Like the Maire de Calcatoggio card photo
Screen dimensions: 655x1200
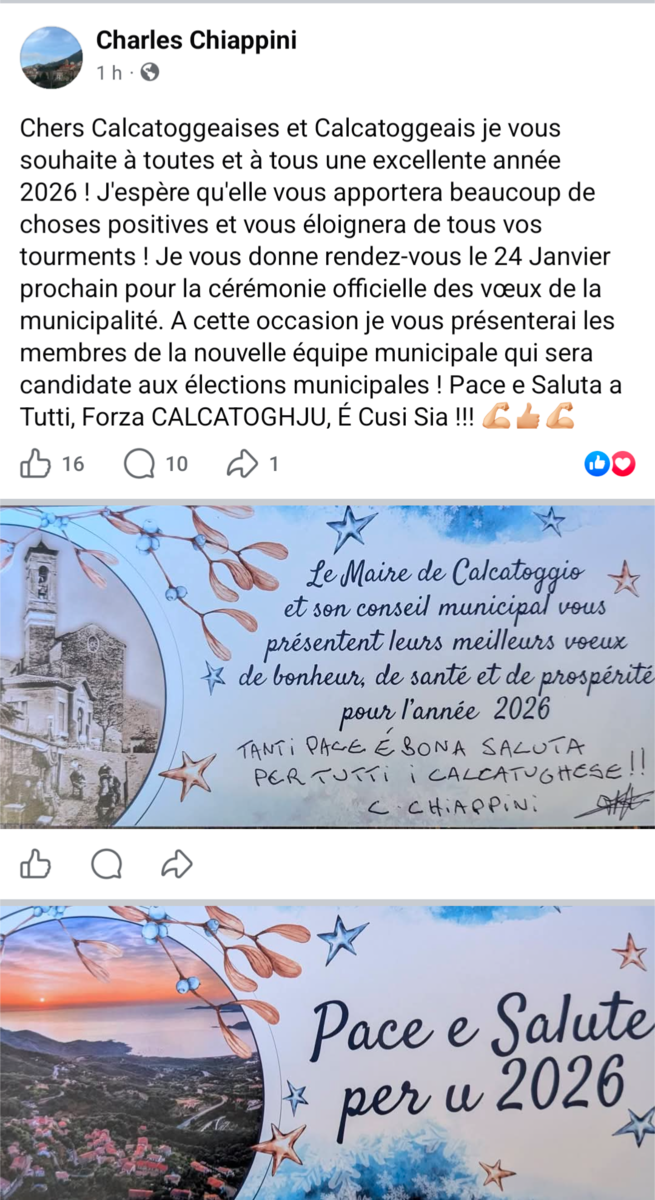pos(36,864)
